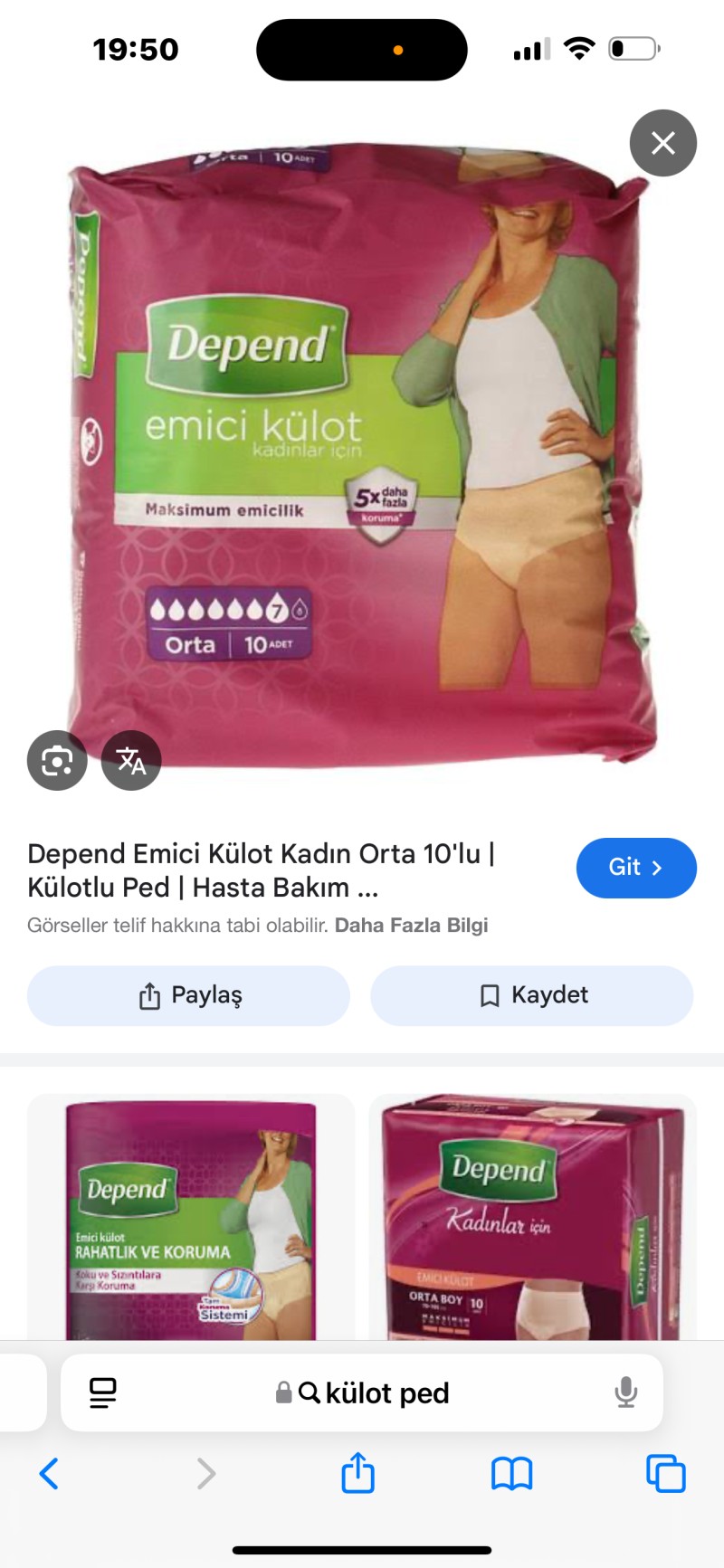This screenshot has height=1568, width=724.
Task: Tap the Git button to visit site
Action: [x=636, y=868]
